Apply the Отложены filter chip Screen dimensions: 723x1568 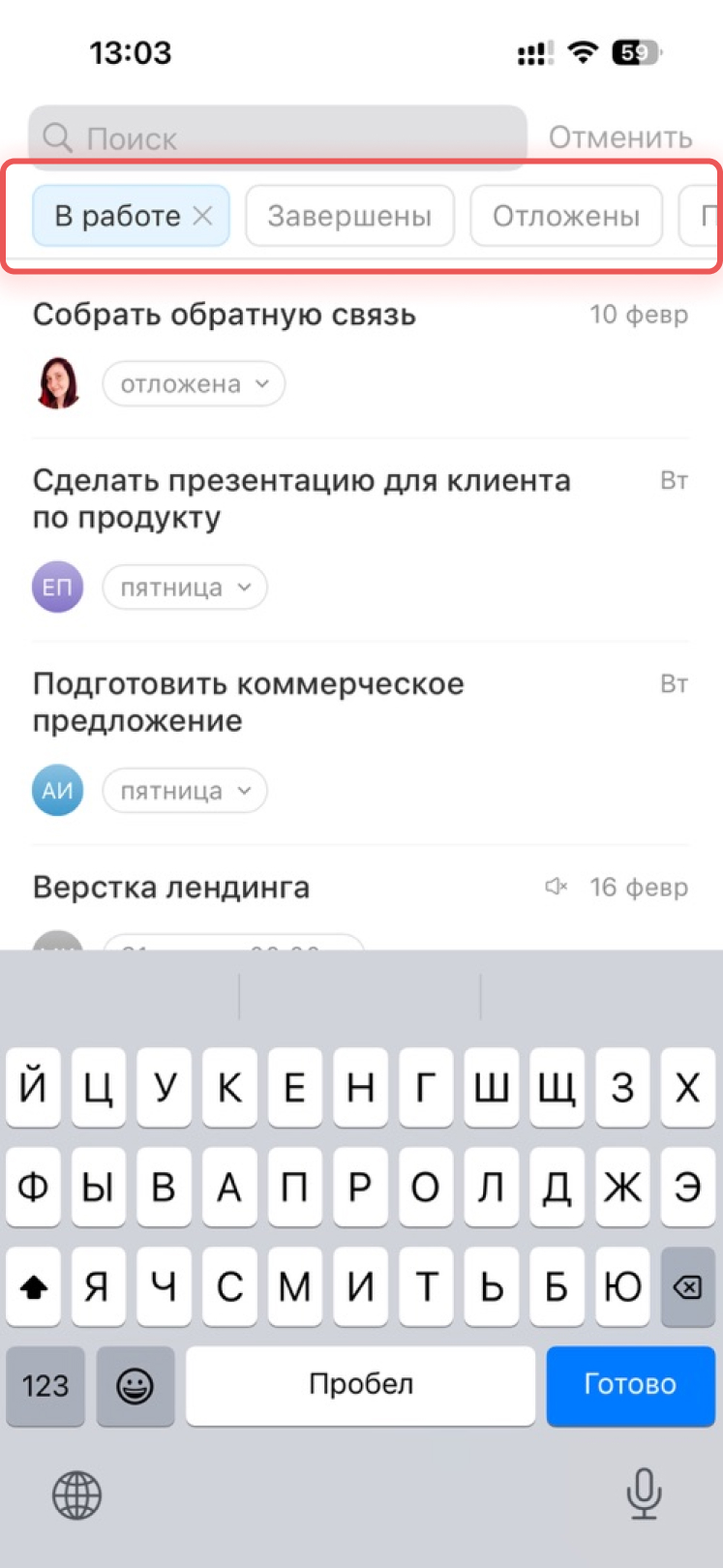click(x=566, y=216)
